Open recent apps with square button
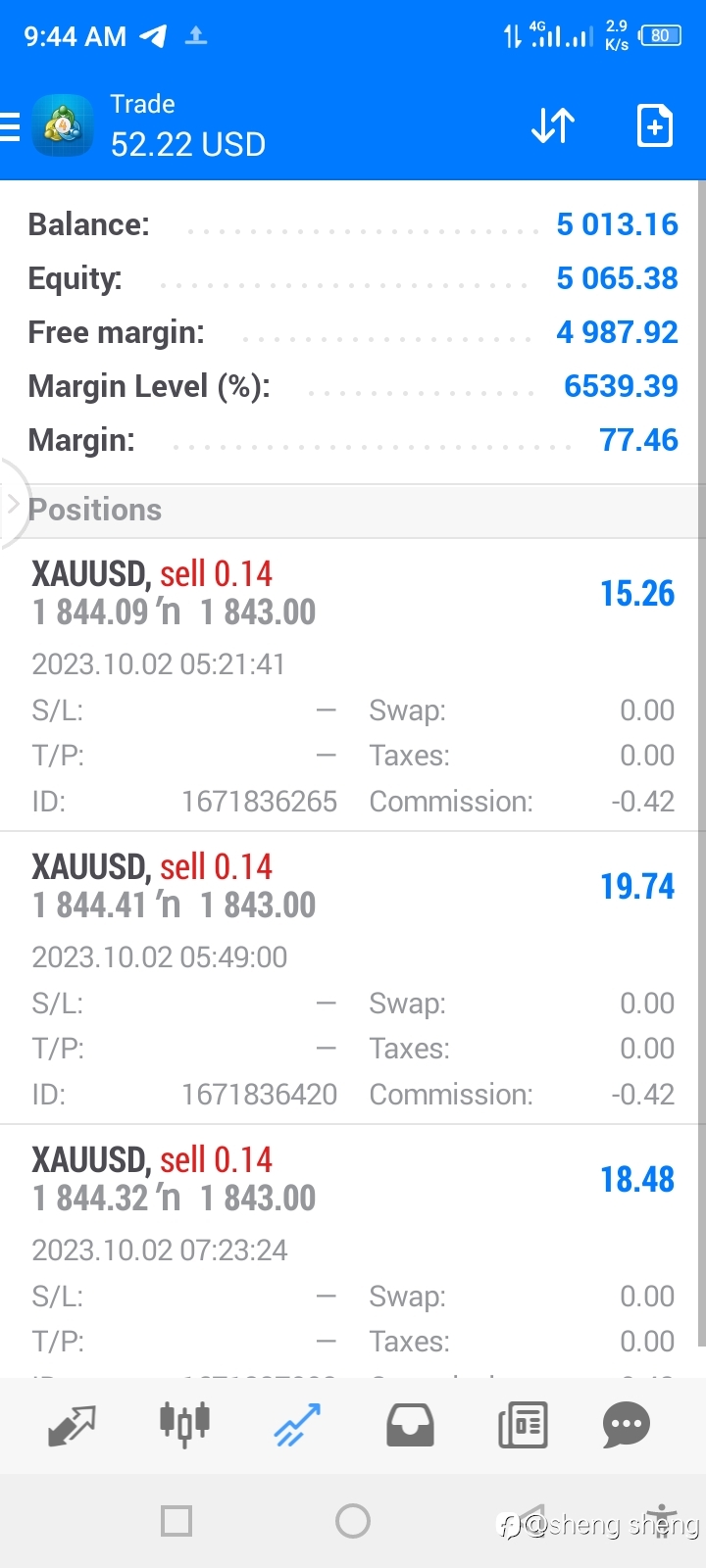 (x=176, y=1521)
